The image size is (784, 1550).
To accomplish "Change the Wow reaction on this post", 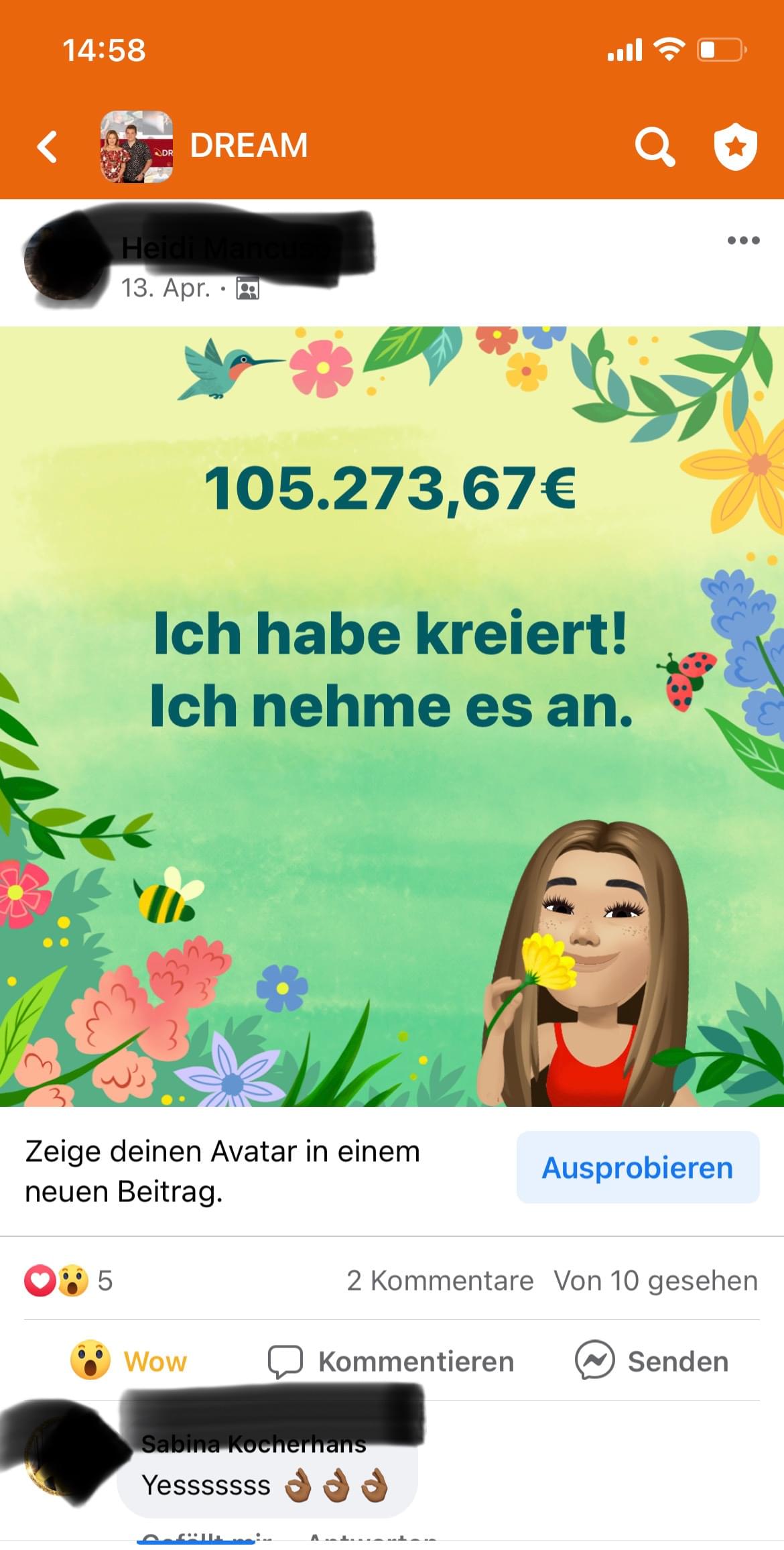I will pyautogui.click(x=129, y=1362).
